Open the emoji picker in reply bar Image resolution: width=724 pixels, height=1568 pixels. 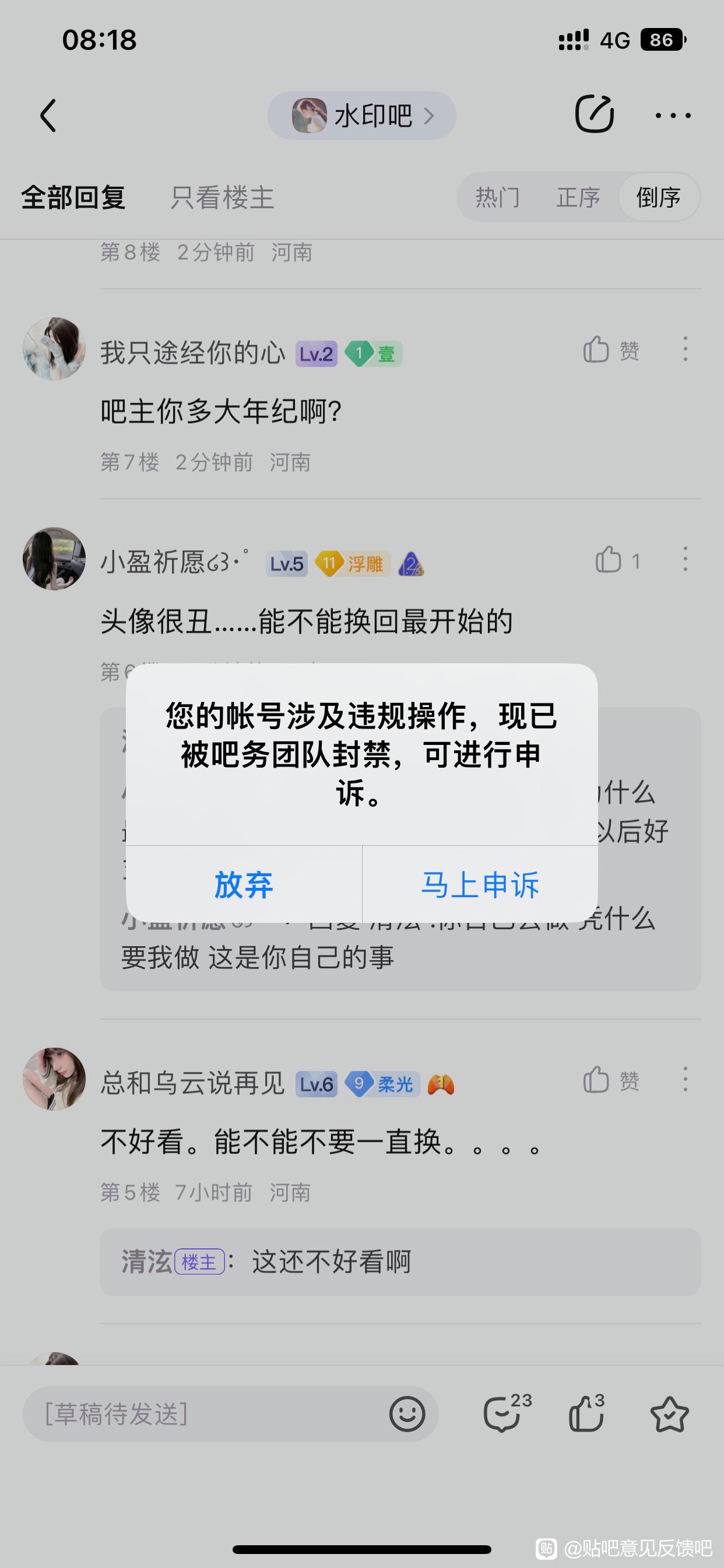(407, 1413)
